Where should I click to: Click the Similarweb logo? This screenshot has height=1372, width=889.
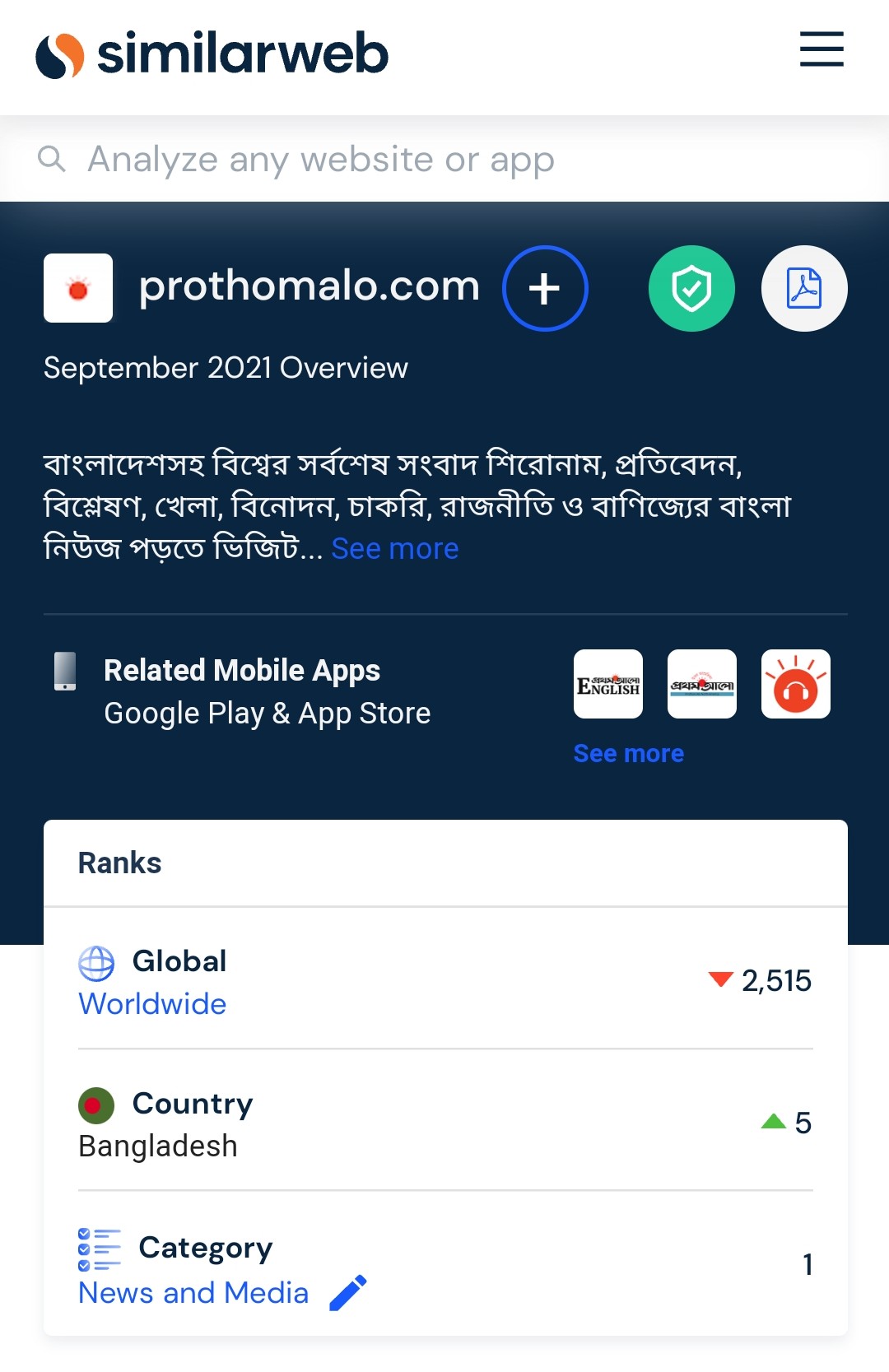click(210, 54)
